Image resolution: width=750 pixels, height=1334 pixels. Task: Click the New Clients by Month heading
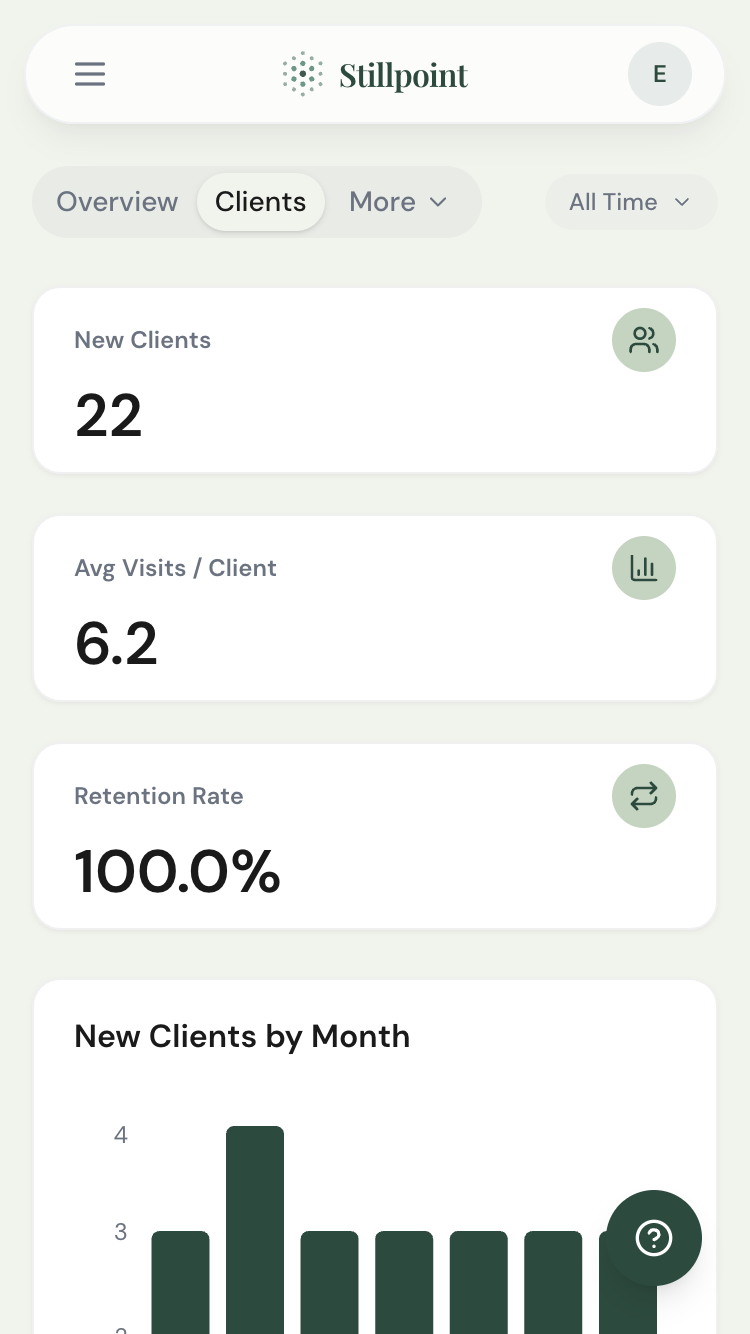point(242,1036)
